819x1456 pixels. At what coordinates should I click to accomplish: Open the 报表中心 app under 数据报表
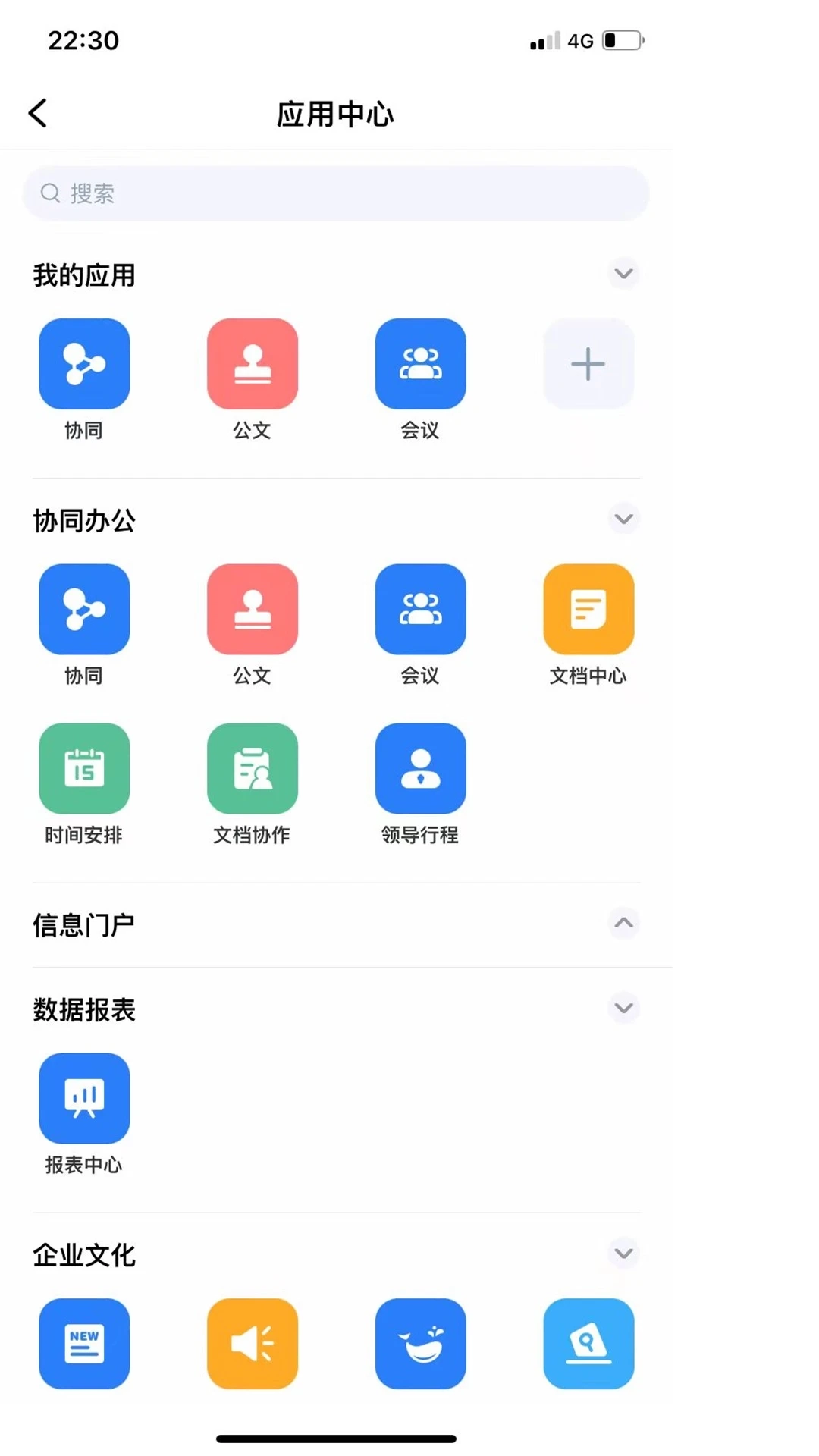pos(83,1097)
